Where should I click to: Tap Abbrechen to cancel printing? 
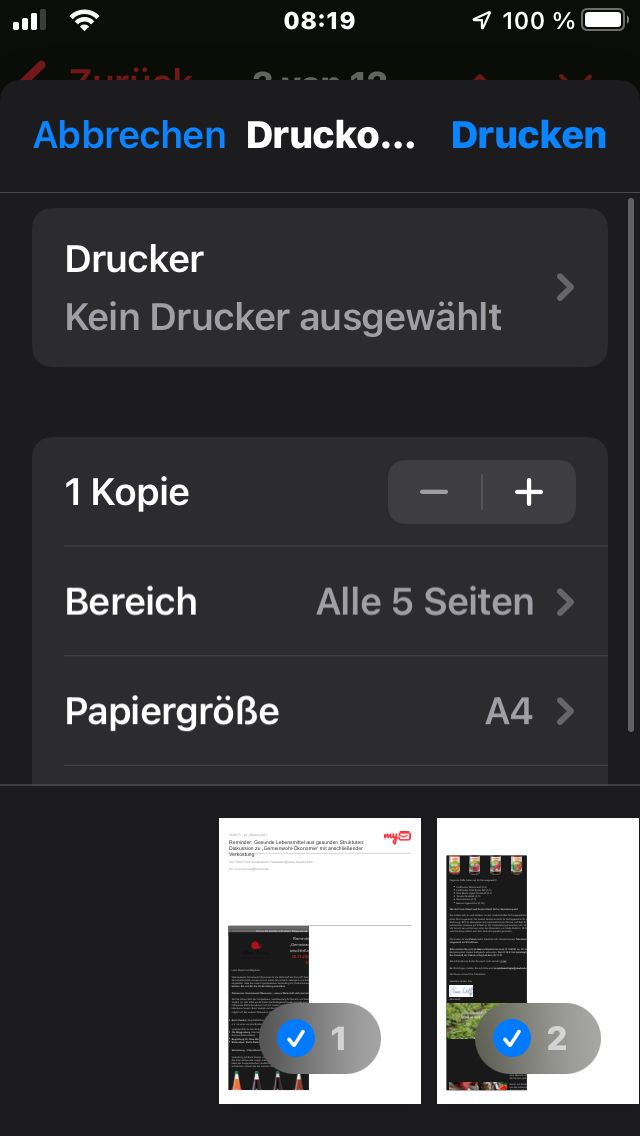[129, 135]
